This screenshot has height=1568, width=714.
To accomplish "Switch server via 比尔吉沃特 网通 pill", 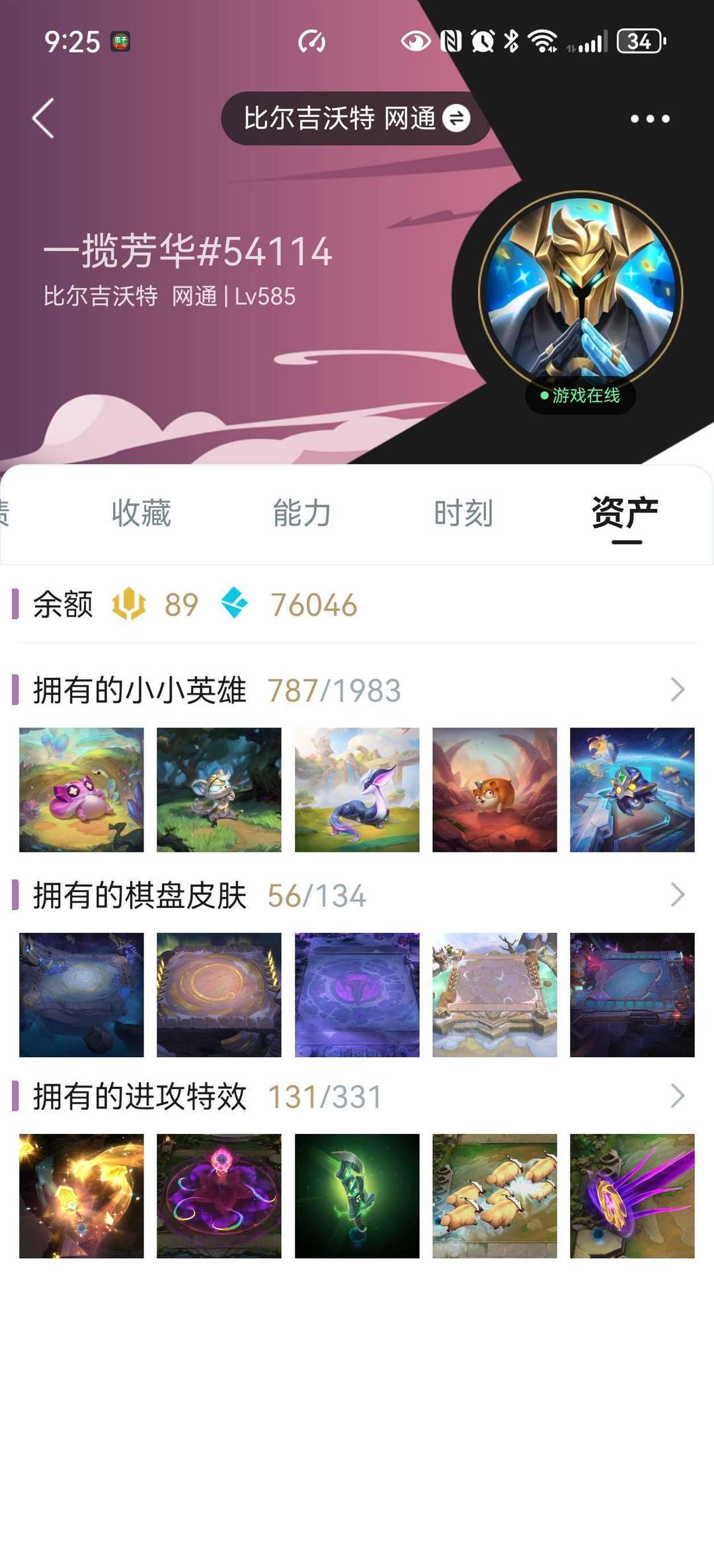I will tap(356, 118).
